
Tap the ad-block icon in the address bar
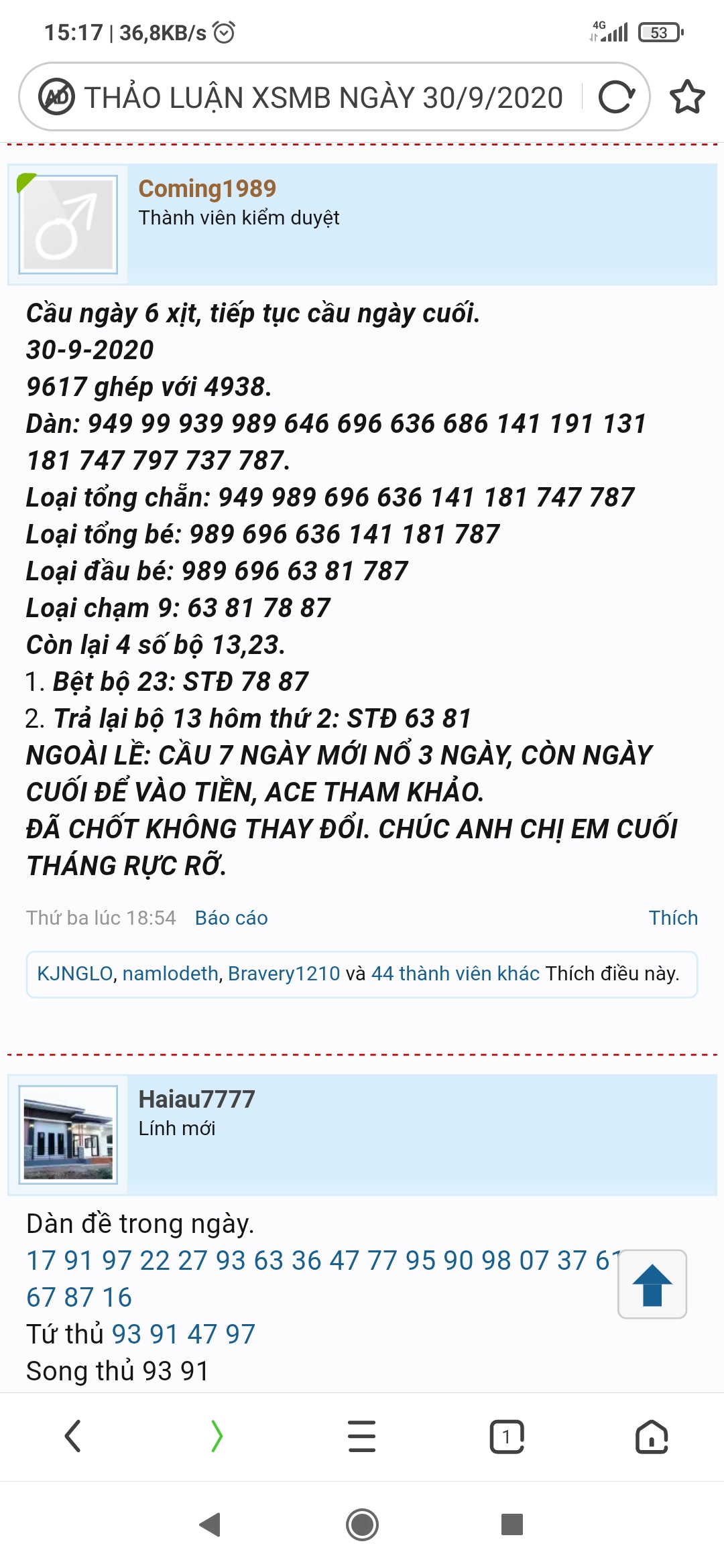tap(56, 97)
